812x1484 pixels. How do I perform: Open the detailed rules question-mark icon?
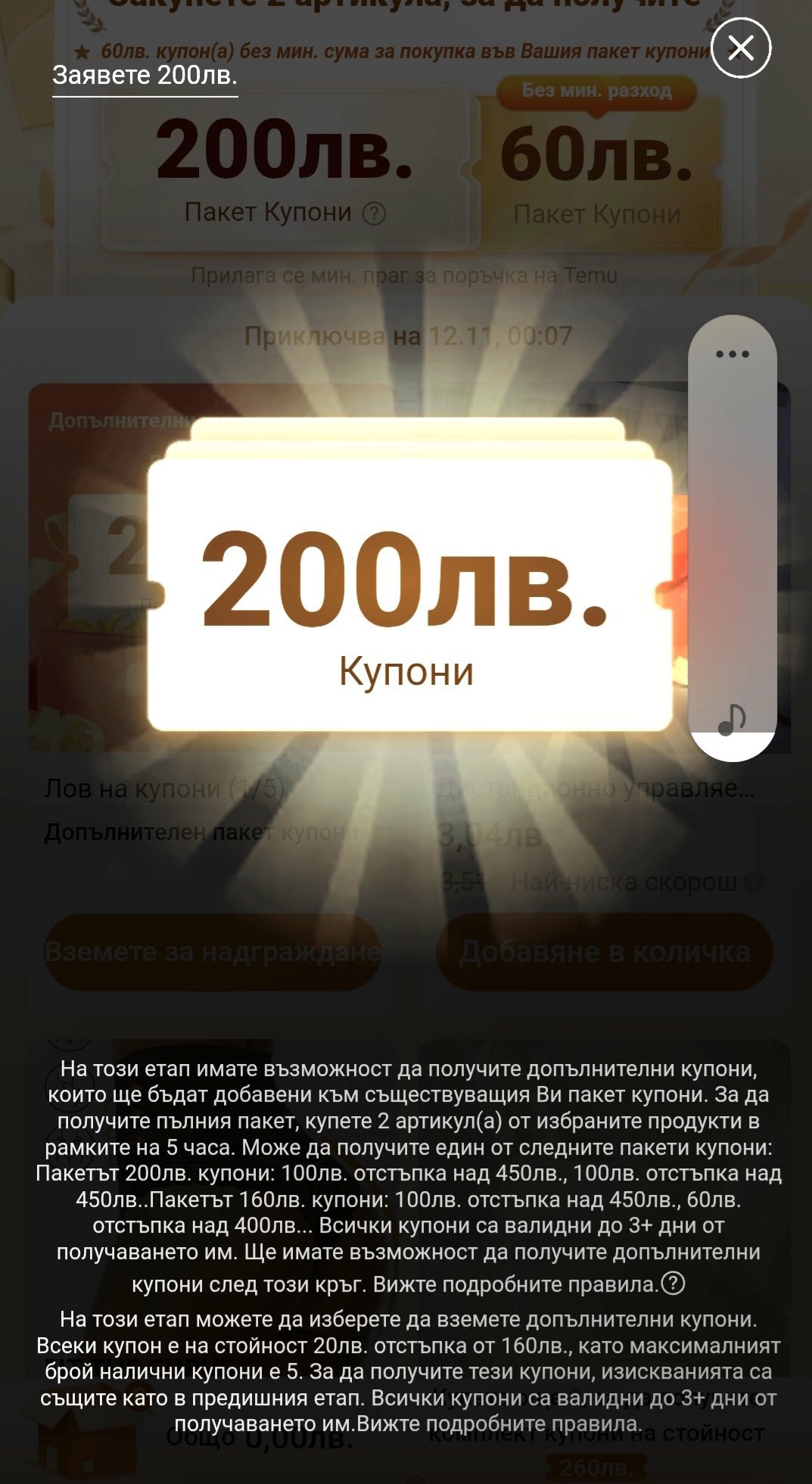tap(673, 1283)
